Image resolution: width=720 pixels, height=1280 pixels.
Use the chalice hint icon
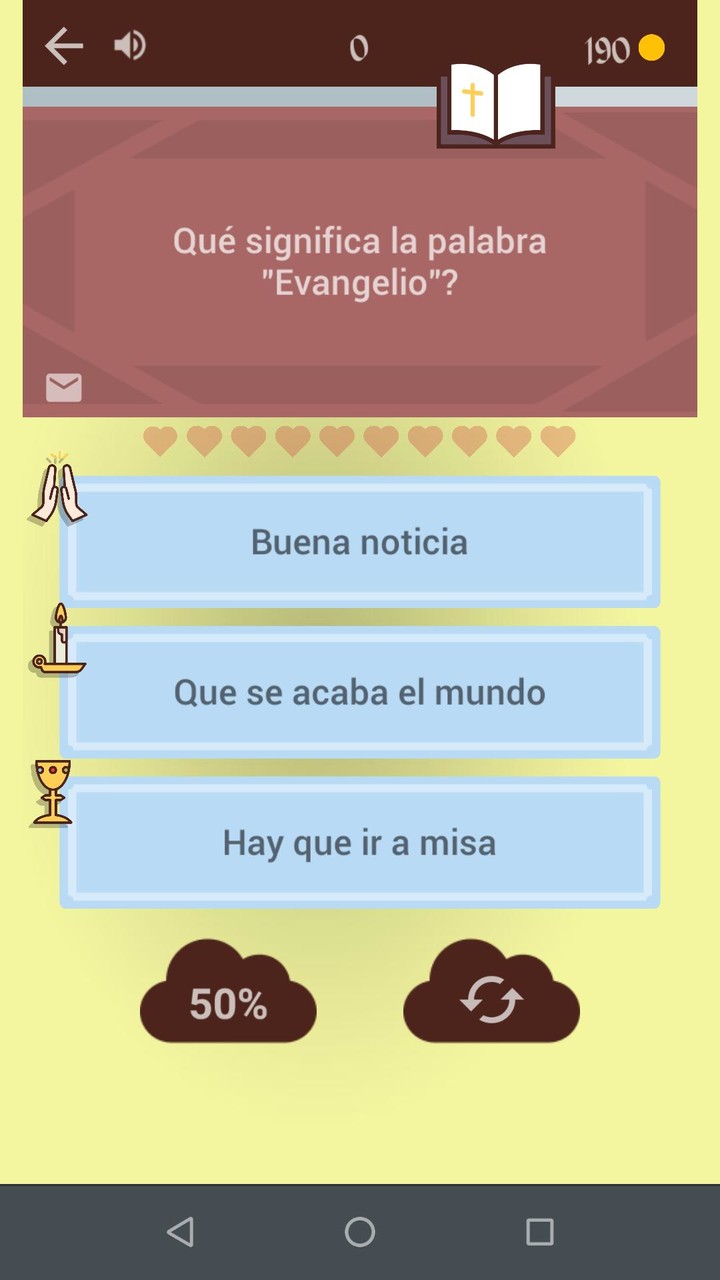(x=50, y=793)
